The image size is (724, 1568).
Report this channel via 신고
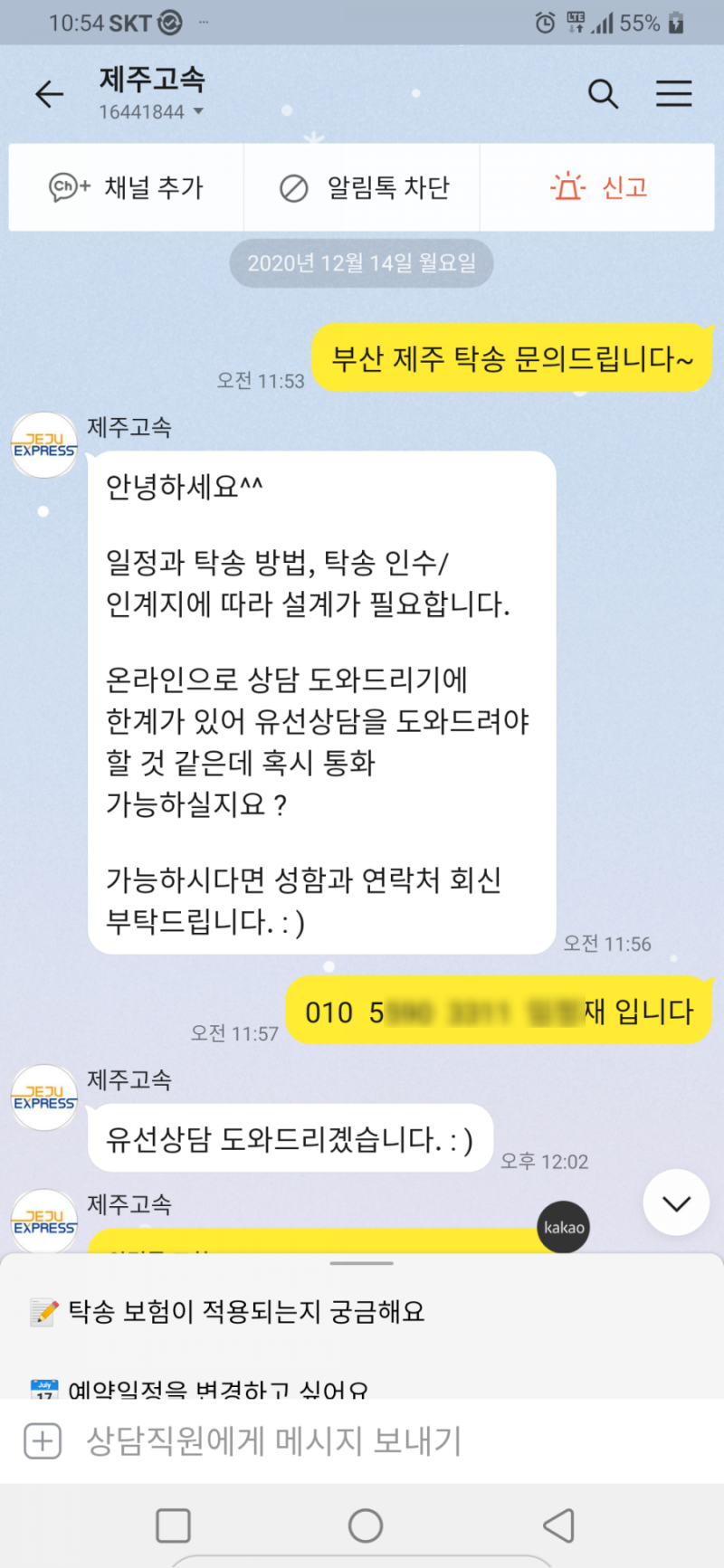(x=598, y=187)
